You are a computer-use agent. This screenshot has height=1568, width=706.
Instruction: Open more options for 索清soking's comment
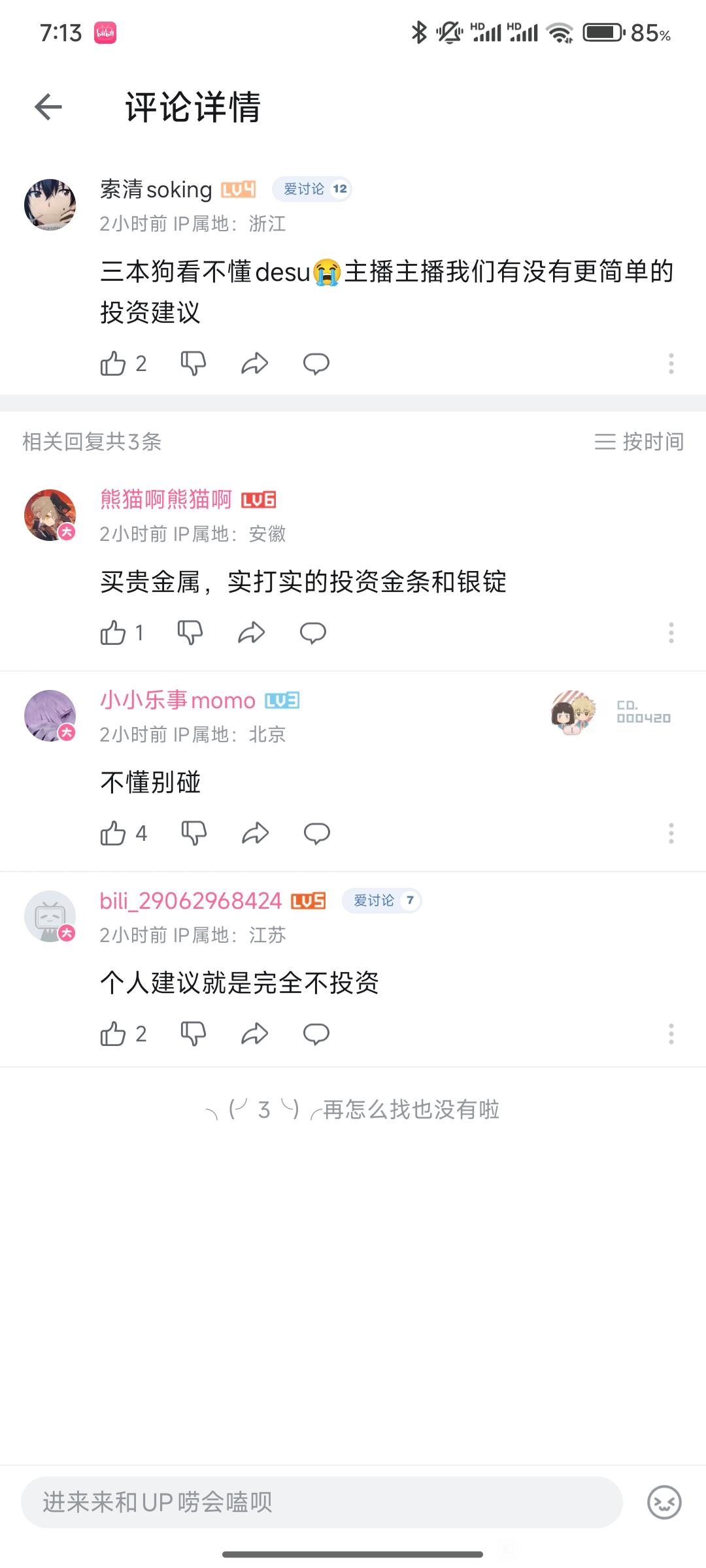(671, 364)
